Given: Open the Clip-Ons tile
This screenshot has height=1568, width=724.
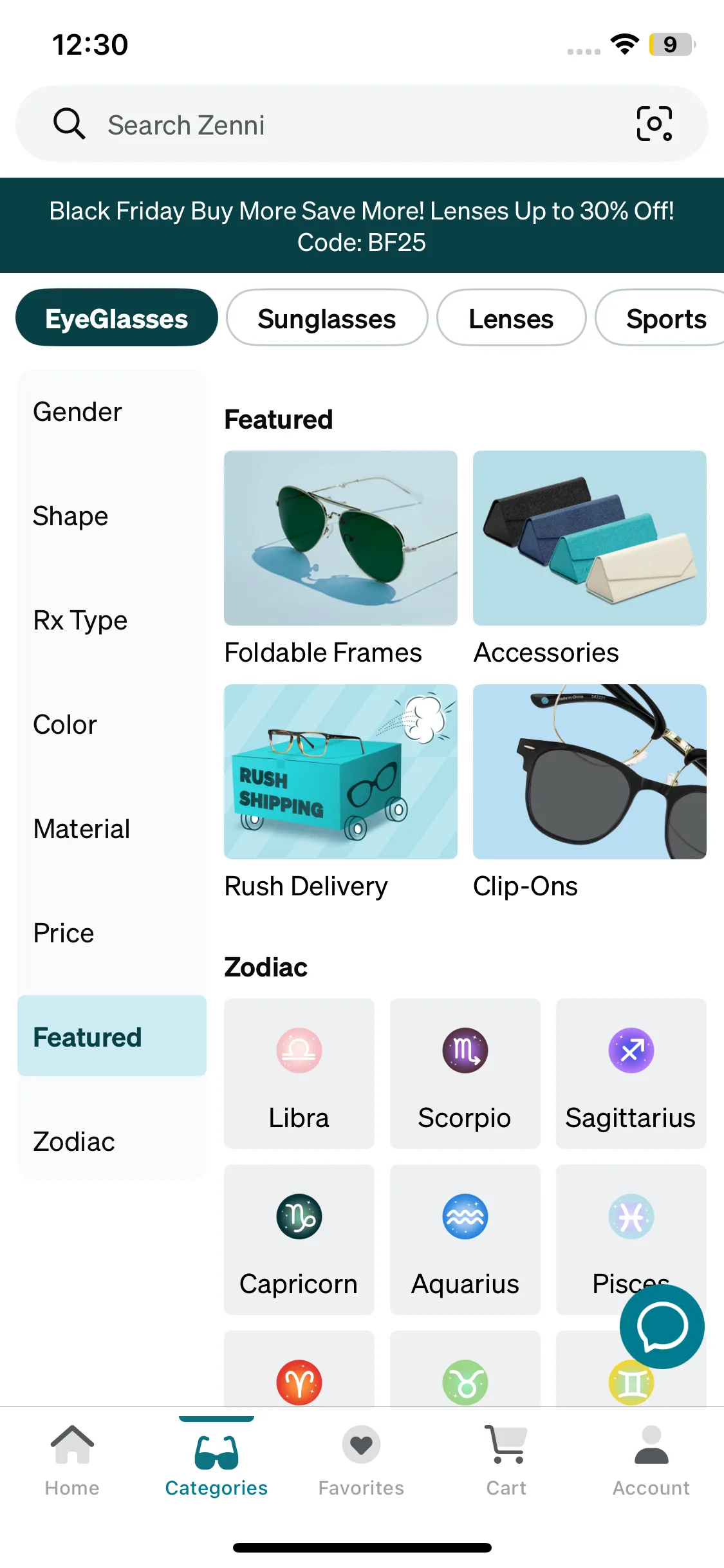Looking at the screenshot, I should (x=589, y=772).
